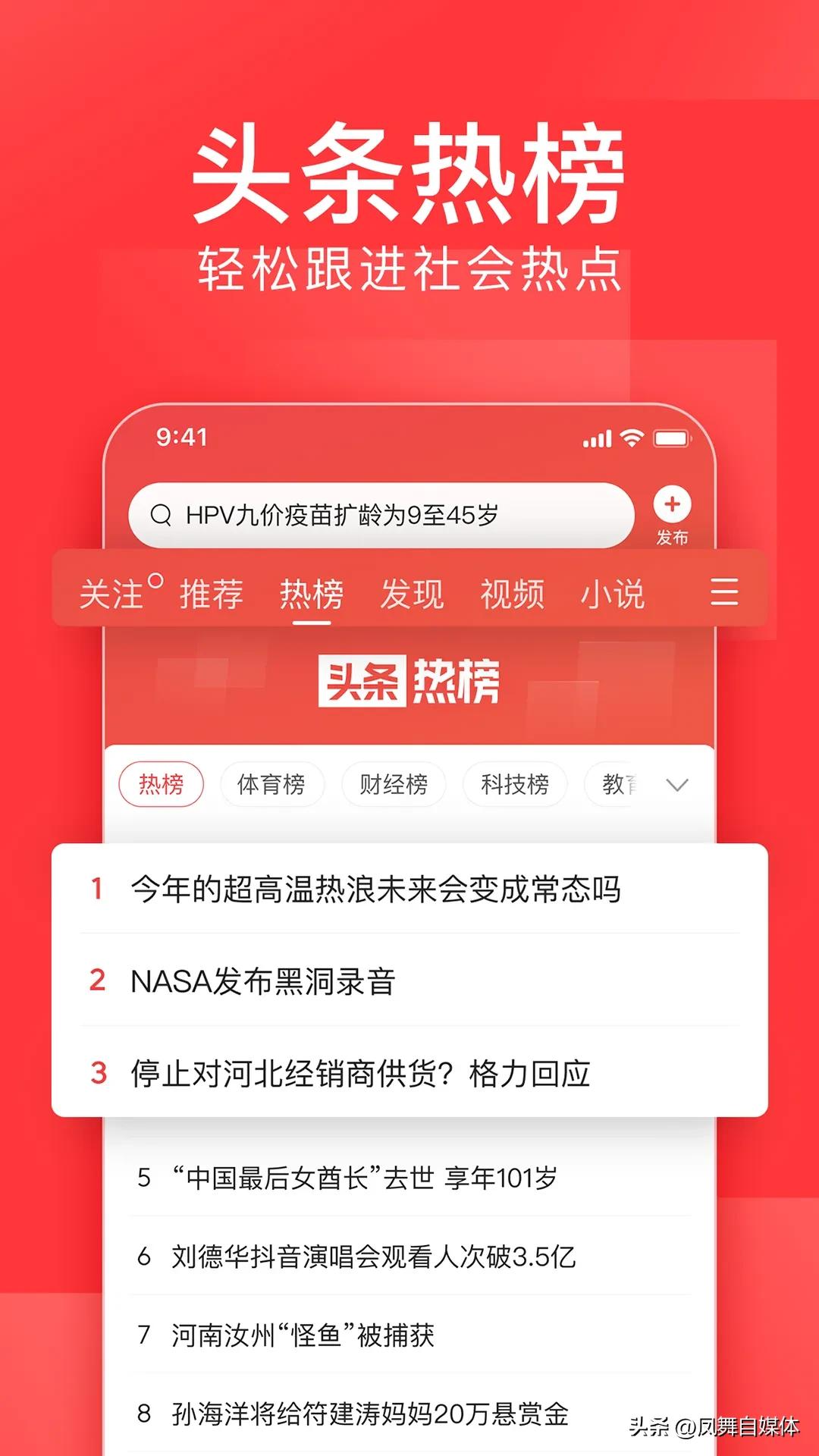This screenshot has height=1456, width=819.
Task: Tap the plus icon to publish content
Action: pyautogui.click(x=672, y=504)
